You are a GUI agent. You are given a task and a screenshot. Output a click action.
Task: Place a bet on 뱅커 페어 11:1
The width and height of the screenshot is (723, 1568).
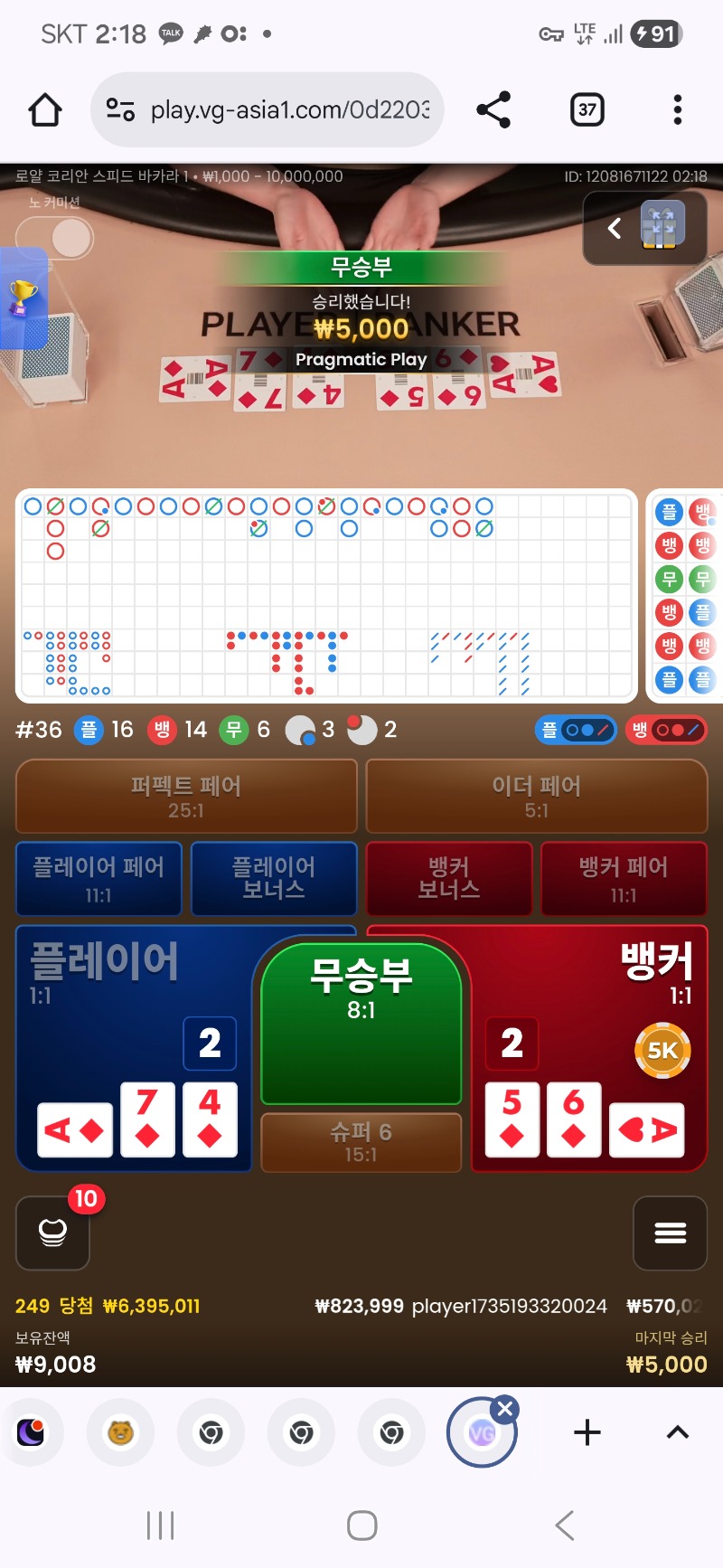coord(624,879)
